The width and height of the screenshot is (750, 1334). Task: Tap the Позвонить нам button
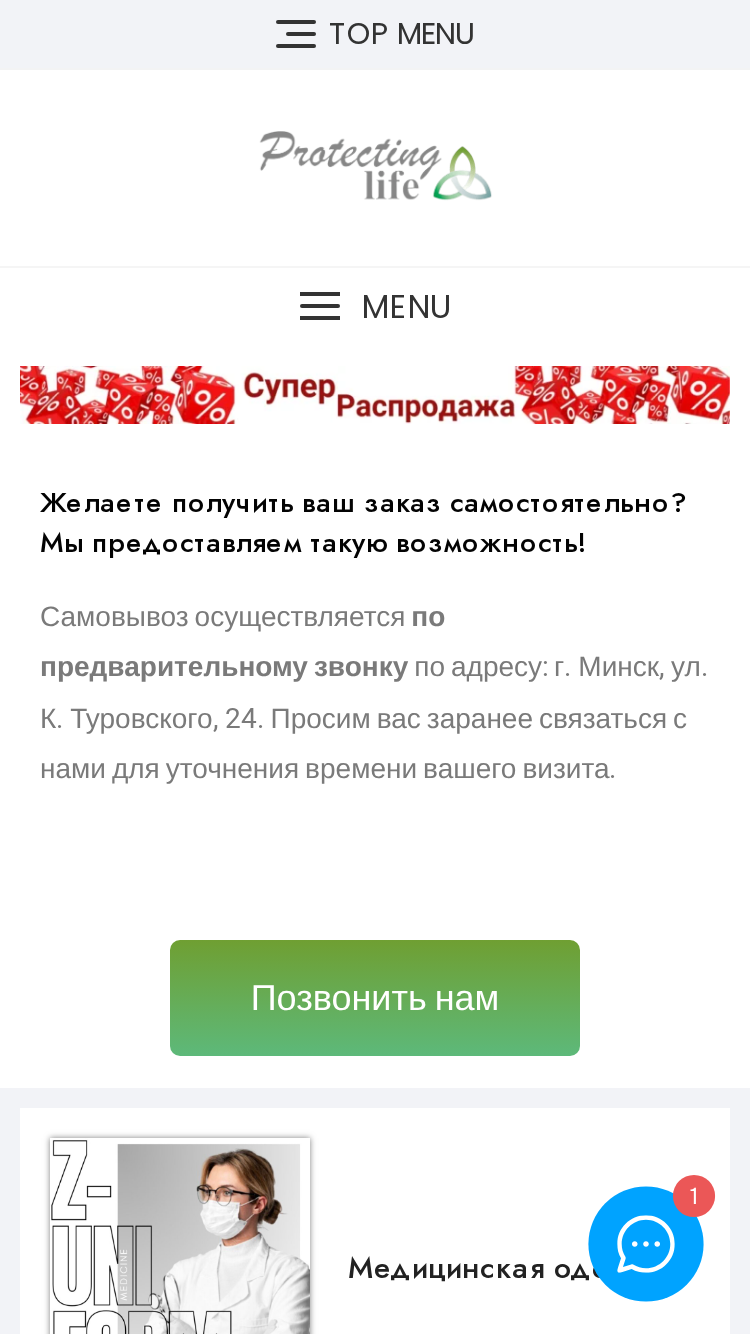click(375, 998)
